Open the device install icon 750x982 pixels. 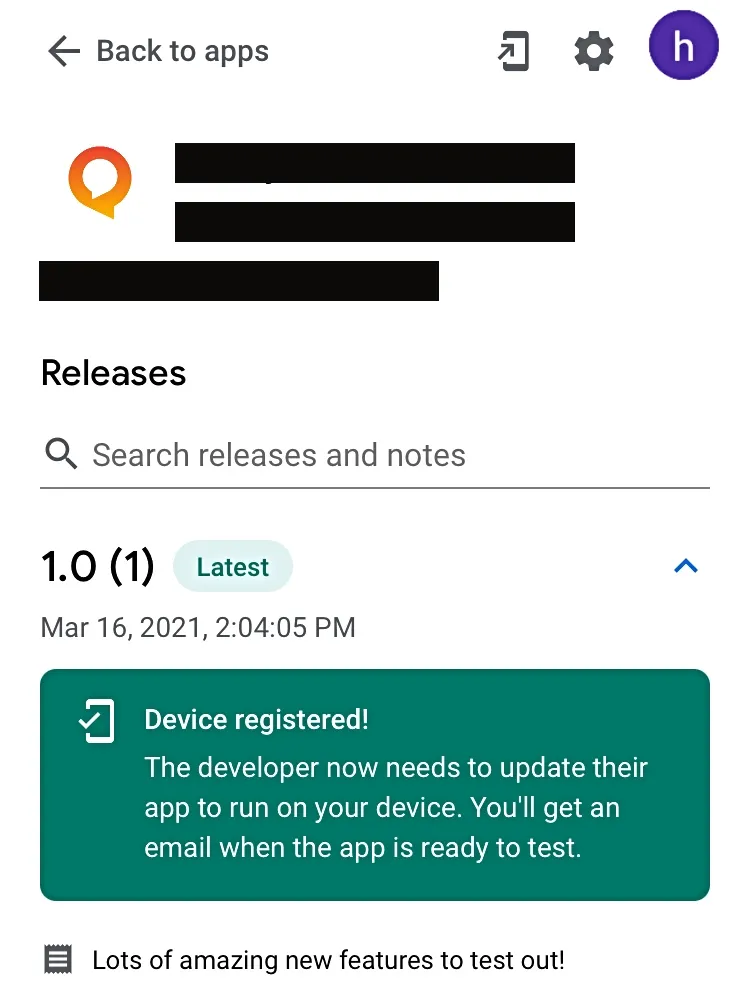tap(514, 52)
